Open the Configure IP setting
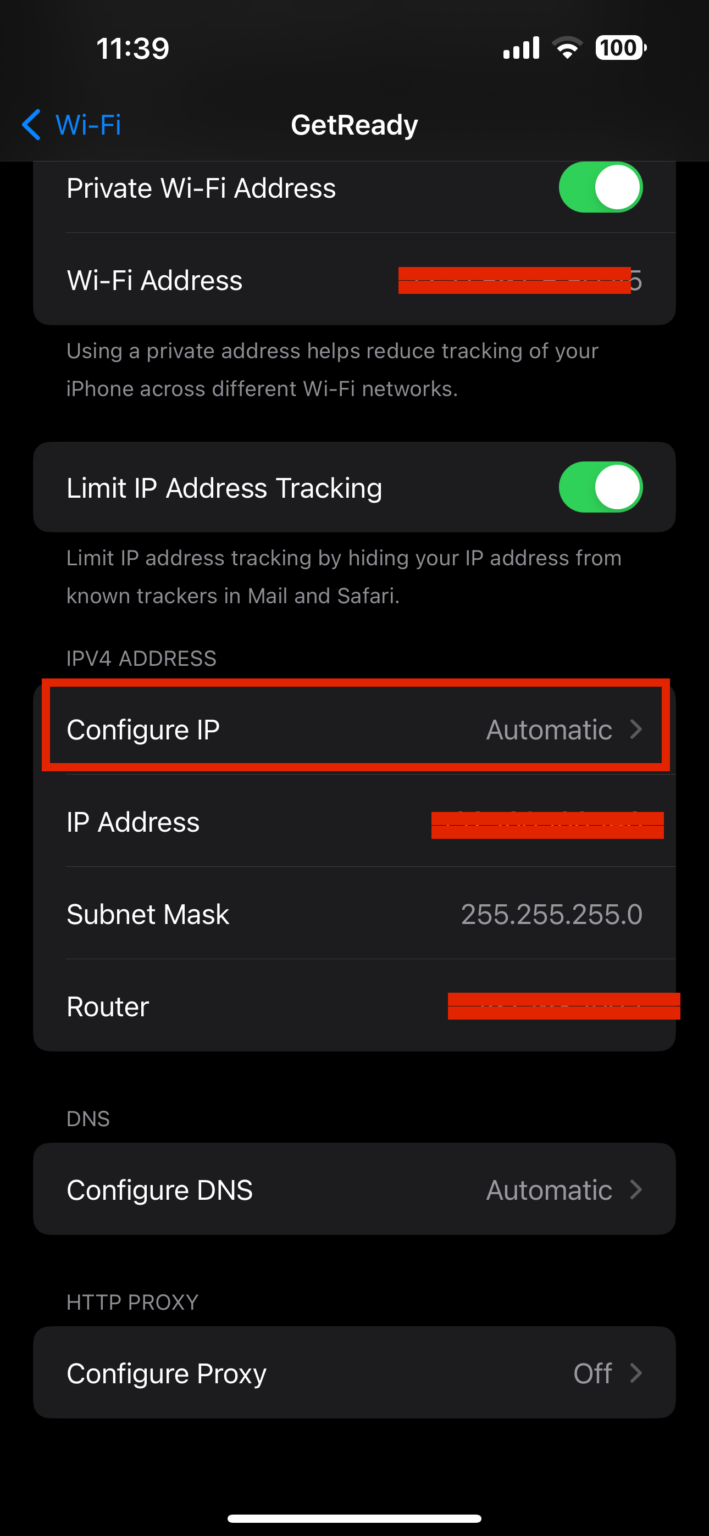709x1536 pixels. click(354, 730)
